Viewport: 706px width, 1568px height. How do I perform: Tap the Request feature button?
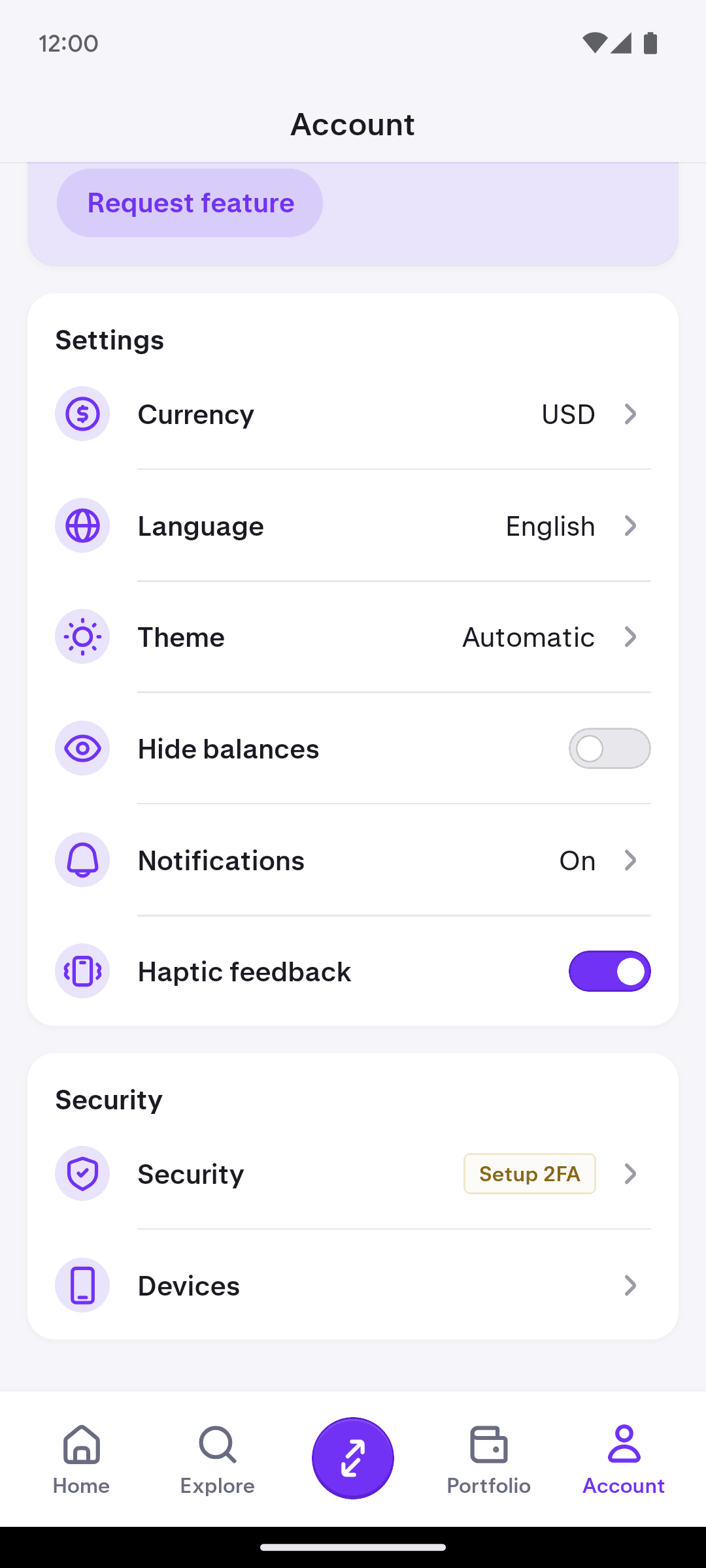coord(190,203)
